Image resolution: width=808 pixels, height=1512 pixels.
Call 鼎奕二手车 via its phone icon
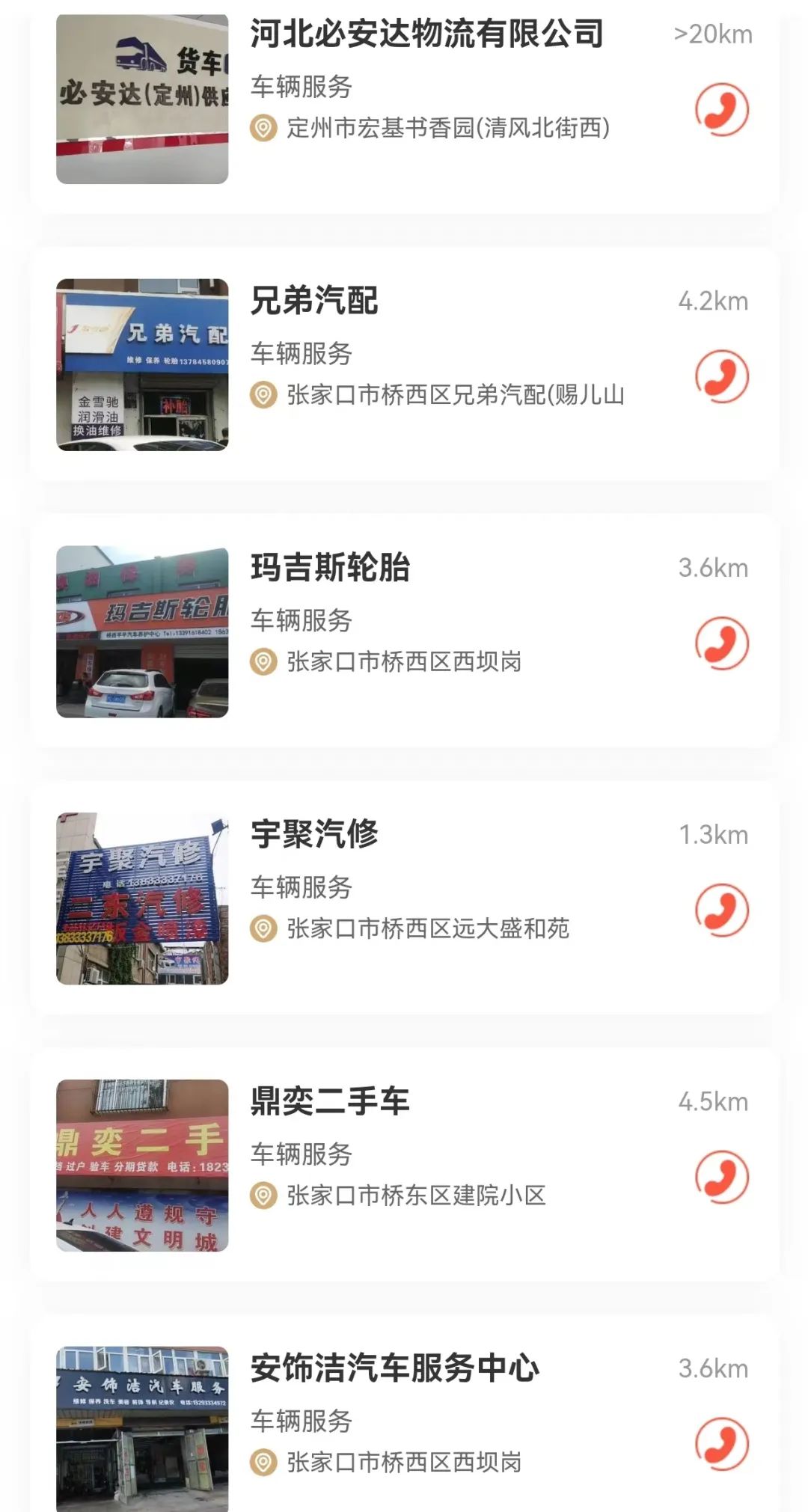pyautogui.click(x=721, y=1177)
